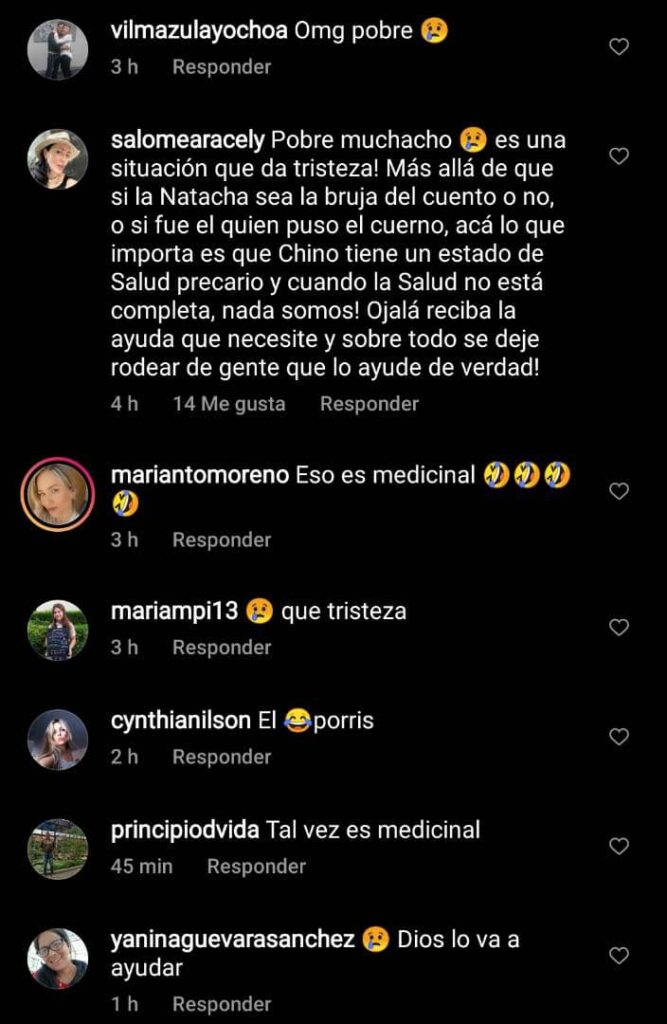Tap Responder under salomearacely's comment
This screenshot has height=1024, width=667.
(x=369, y=404)
